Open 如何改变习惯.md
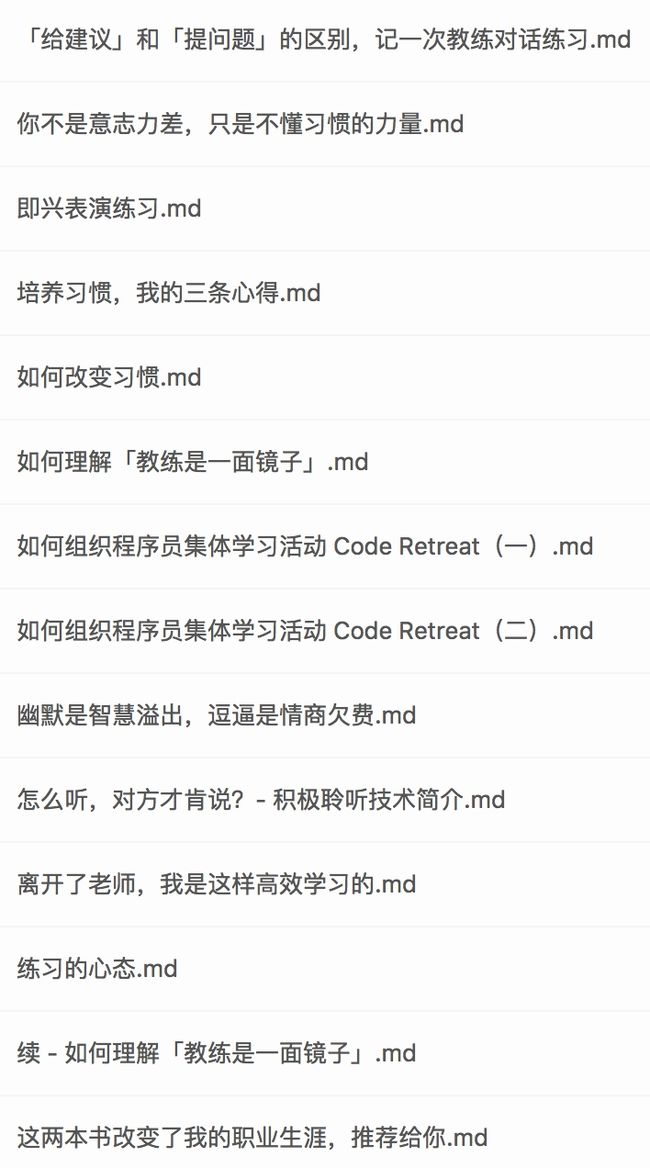 325,378
